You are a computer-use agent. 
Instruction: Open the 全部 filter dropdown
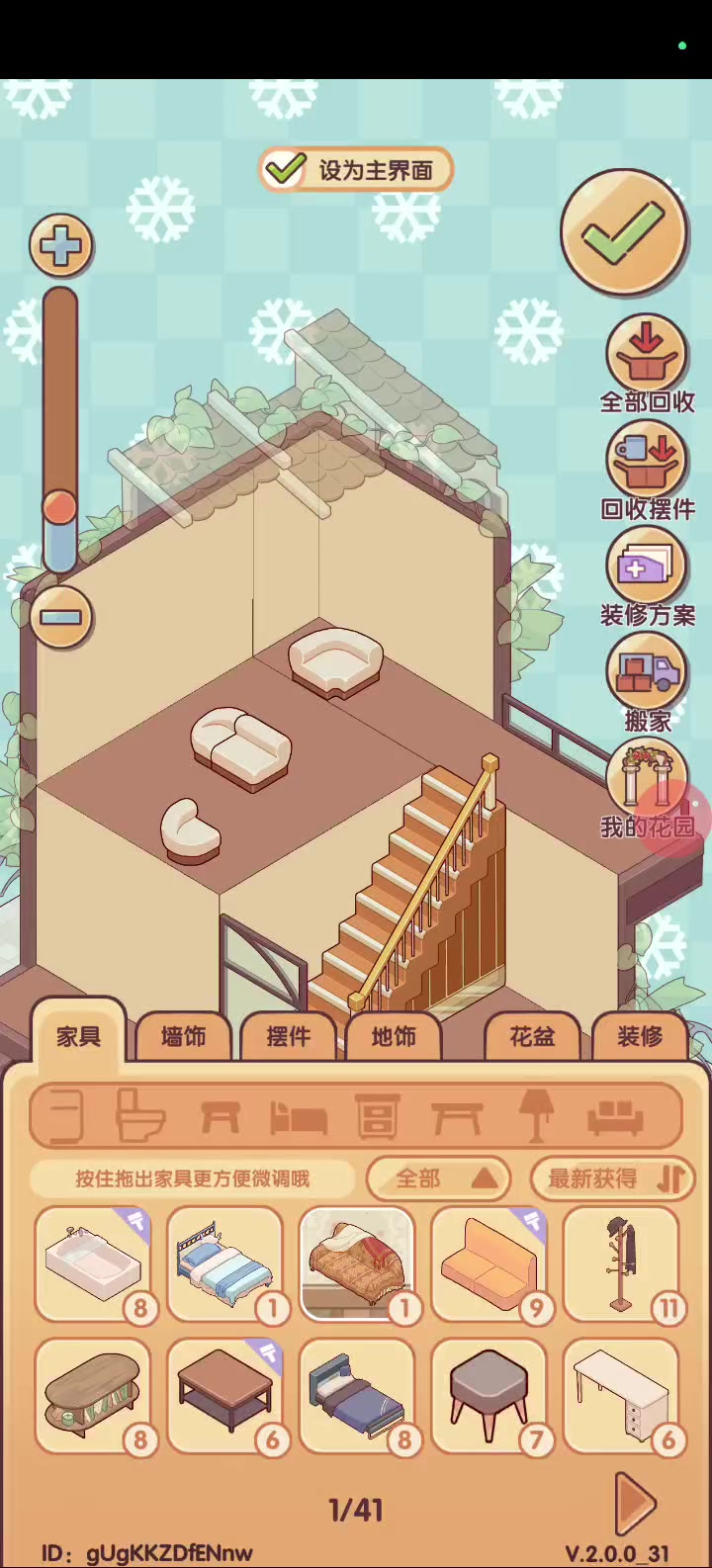coord(439,1178)
